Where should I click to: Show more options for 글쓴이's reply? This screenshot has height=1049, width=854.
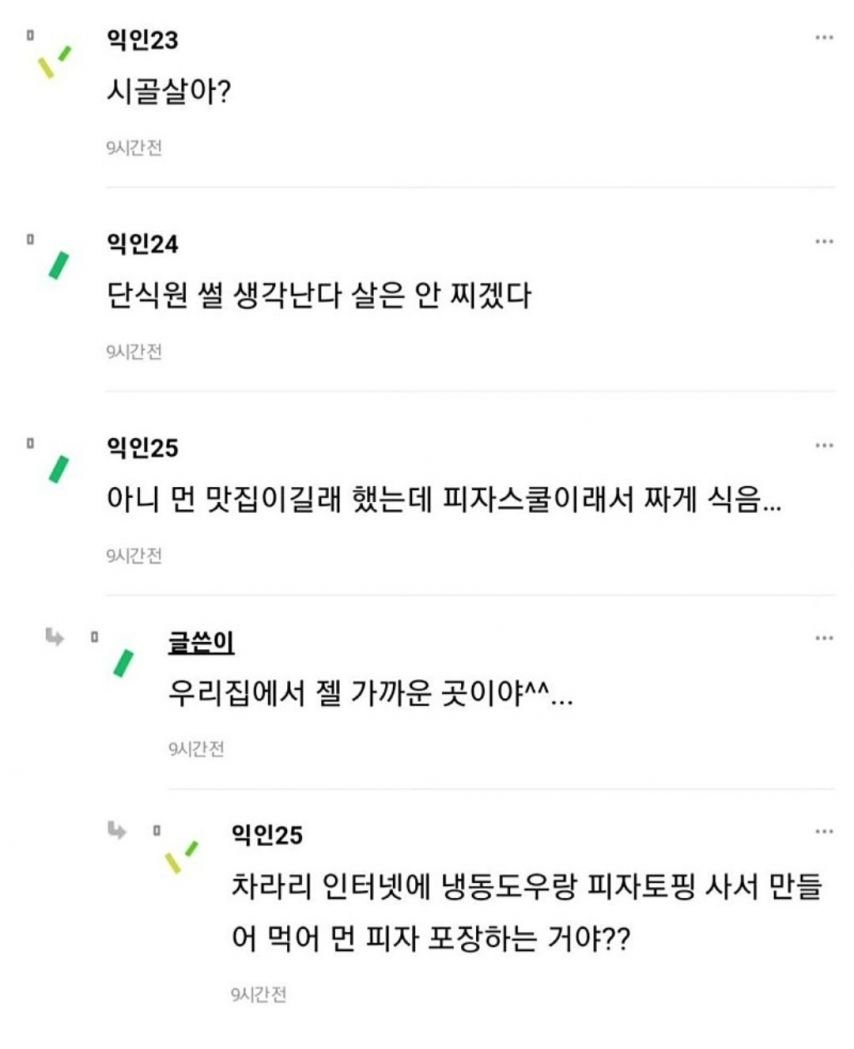pos(824,638)
